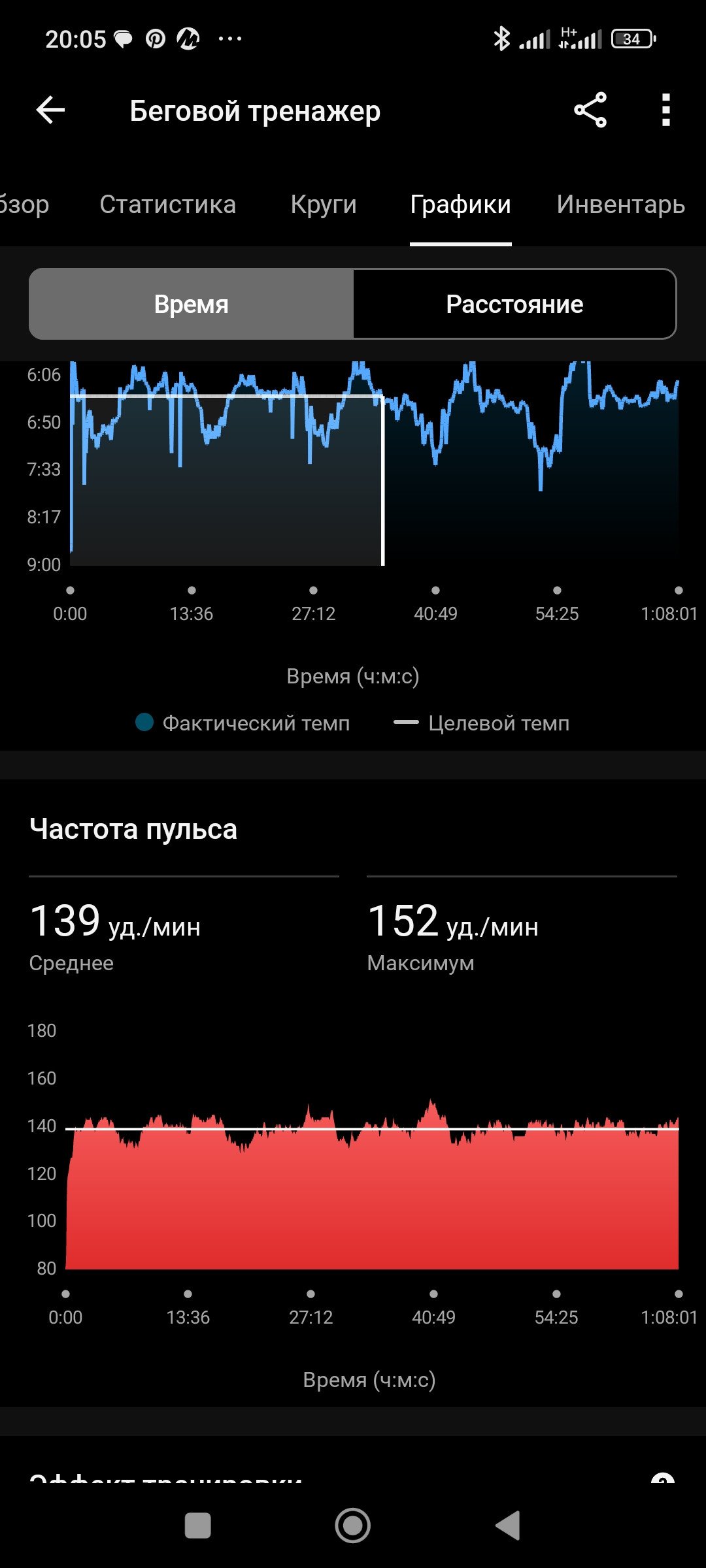The width and height of the screenshot is (706, 1568).
Task: Open the Круги tab
Action: coord(324,204)
